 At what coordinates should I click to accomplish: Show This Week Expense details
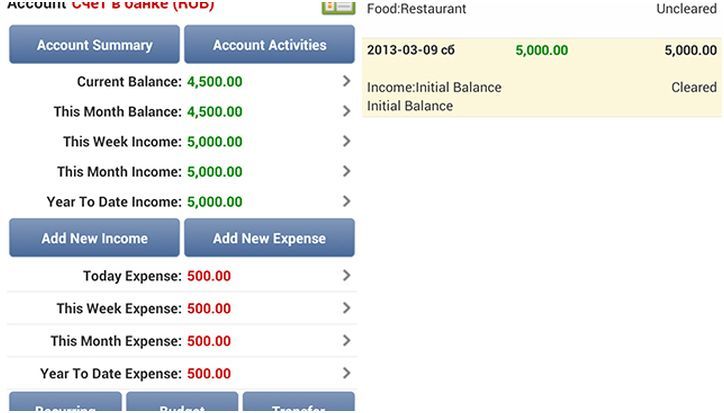180,308
